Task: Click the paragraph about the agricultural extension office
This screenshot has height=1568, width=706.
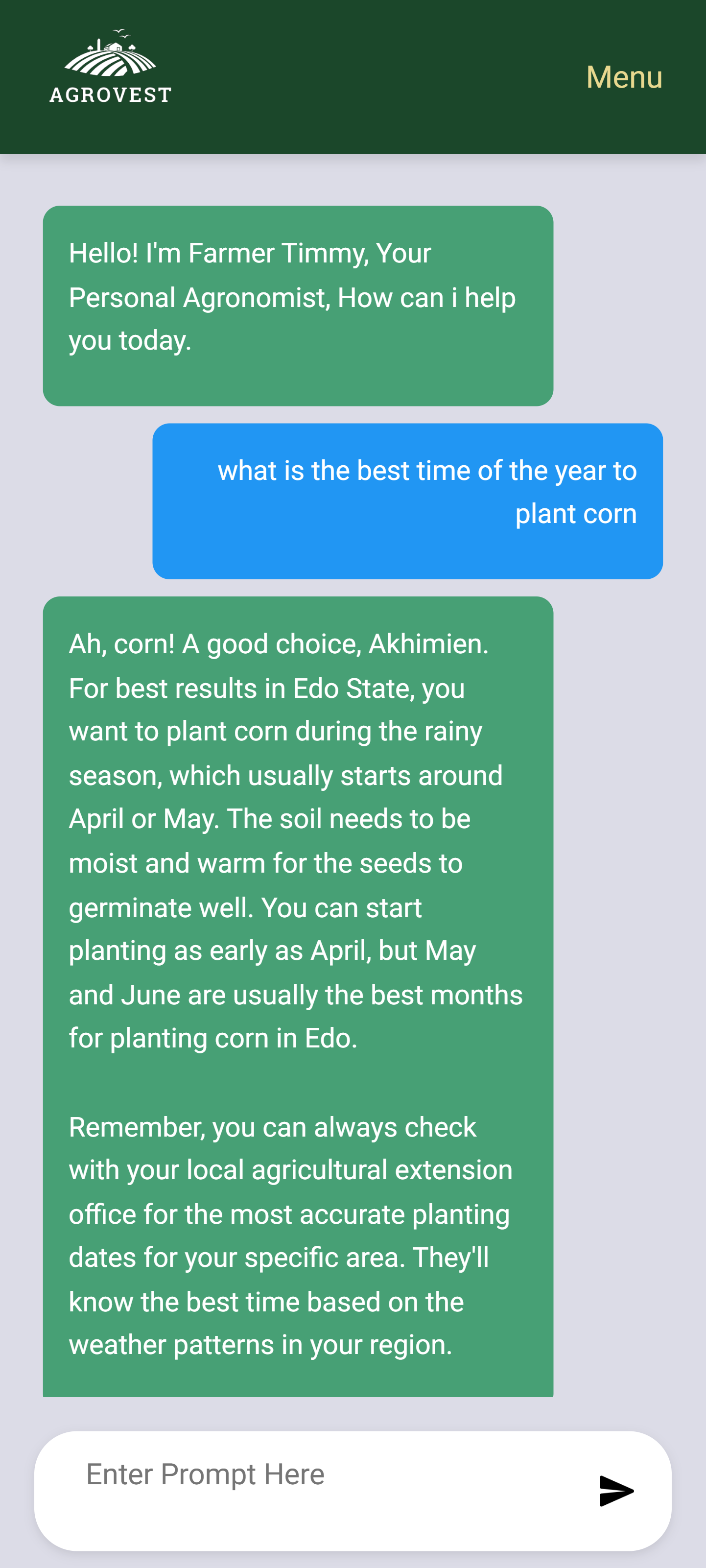Action: click(x=298, y=1235)
